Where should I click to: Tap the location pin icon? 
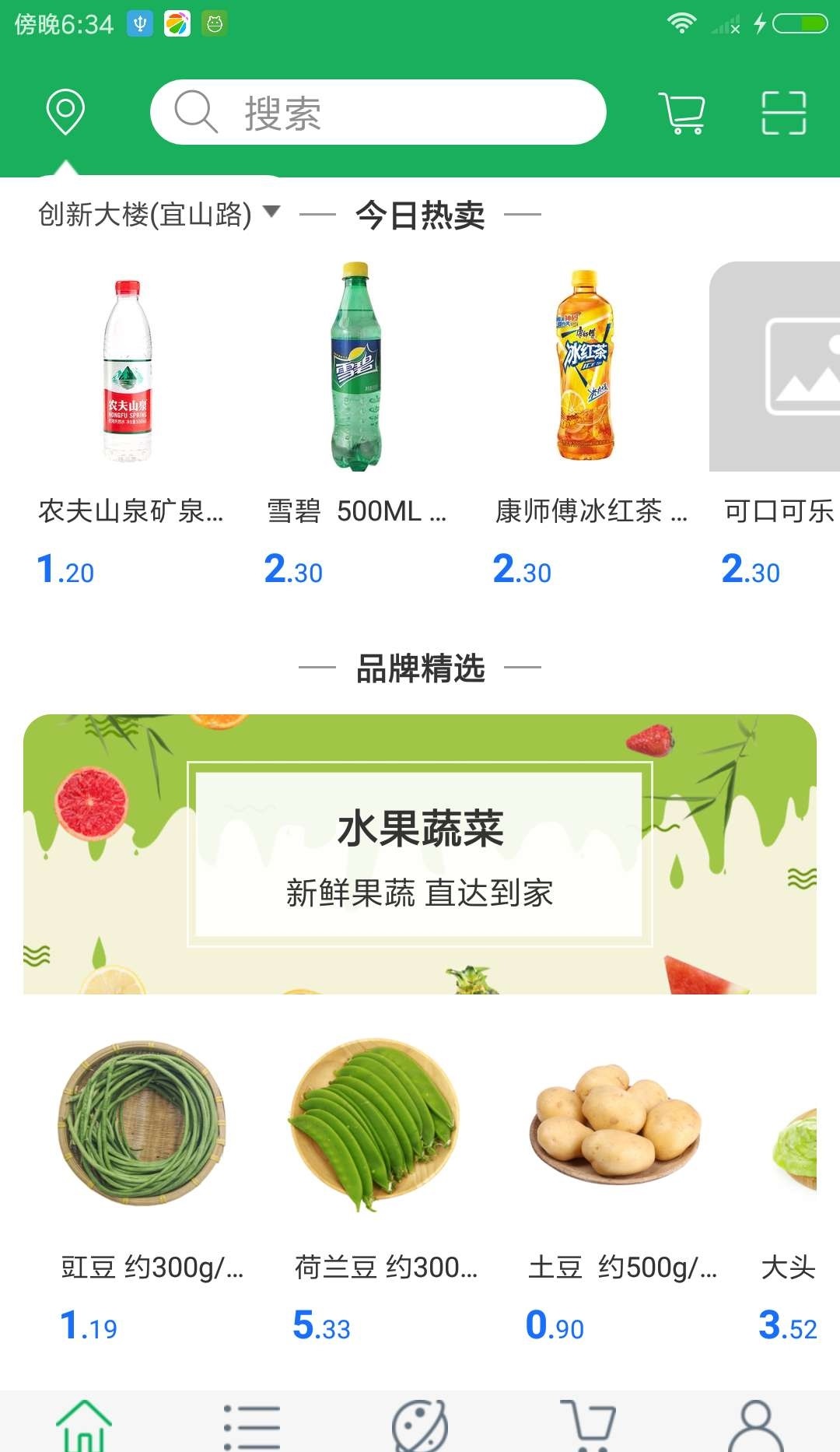pyautogui.click(x=65, y=112)
